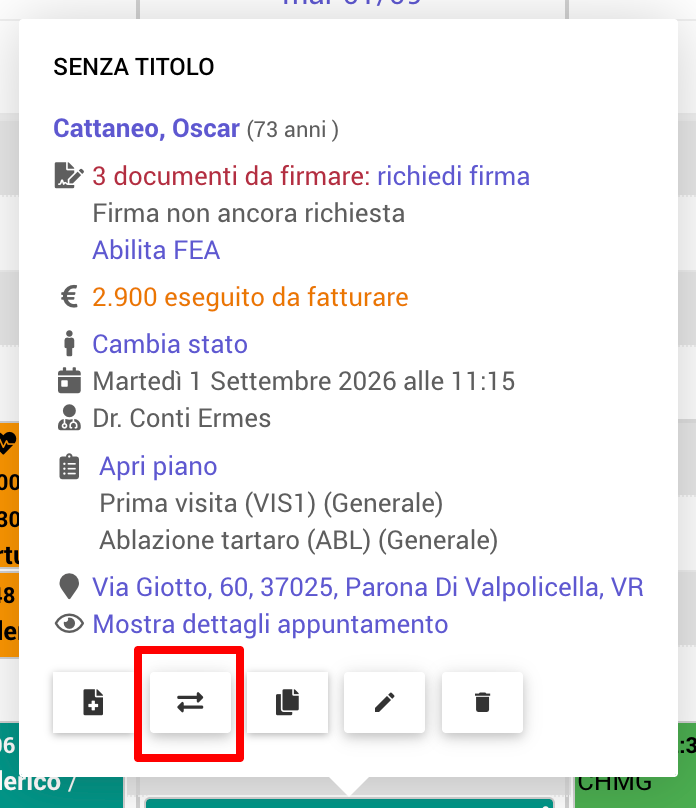This screenshot has height=808, width=696.
Task: Open the Via Giotto address link
Action: 368,587
